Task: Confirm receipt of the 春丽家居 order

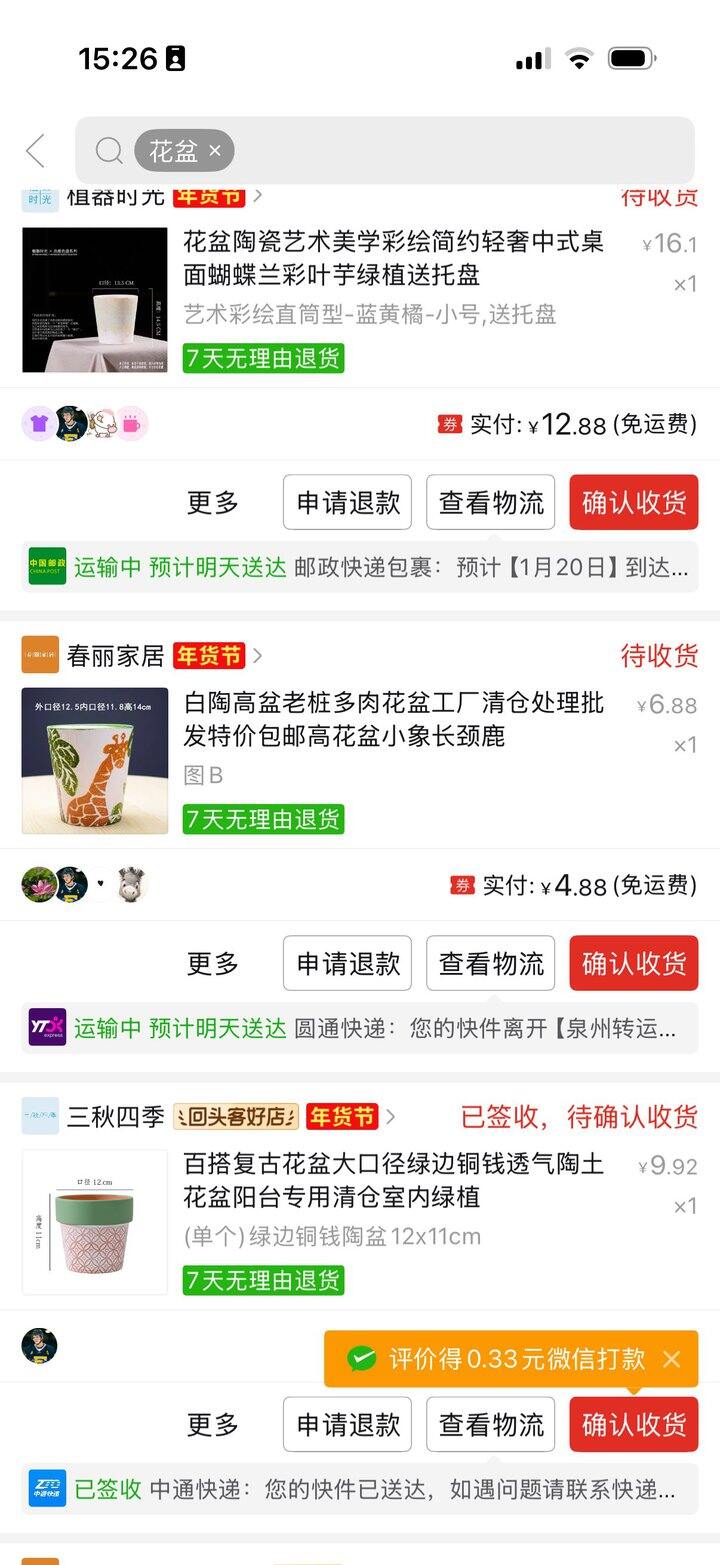Action: pyautogui.click(x=634, y=964)
